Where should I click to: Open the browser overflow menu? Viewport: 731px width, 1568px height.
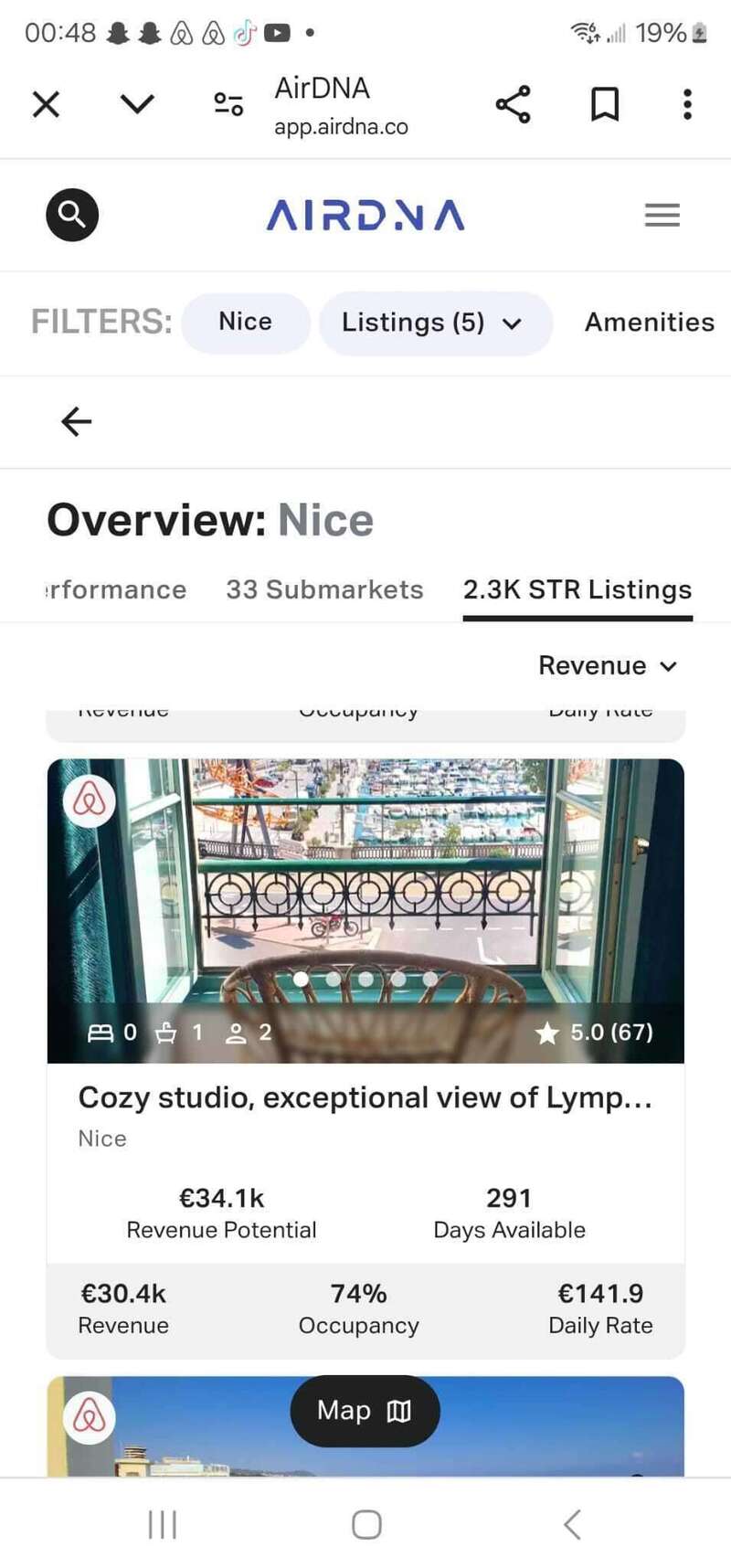coord(687,104)
